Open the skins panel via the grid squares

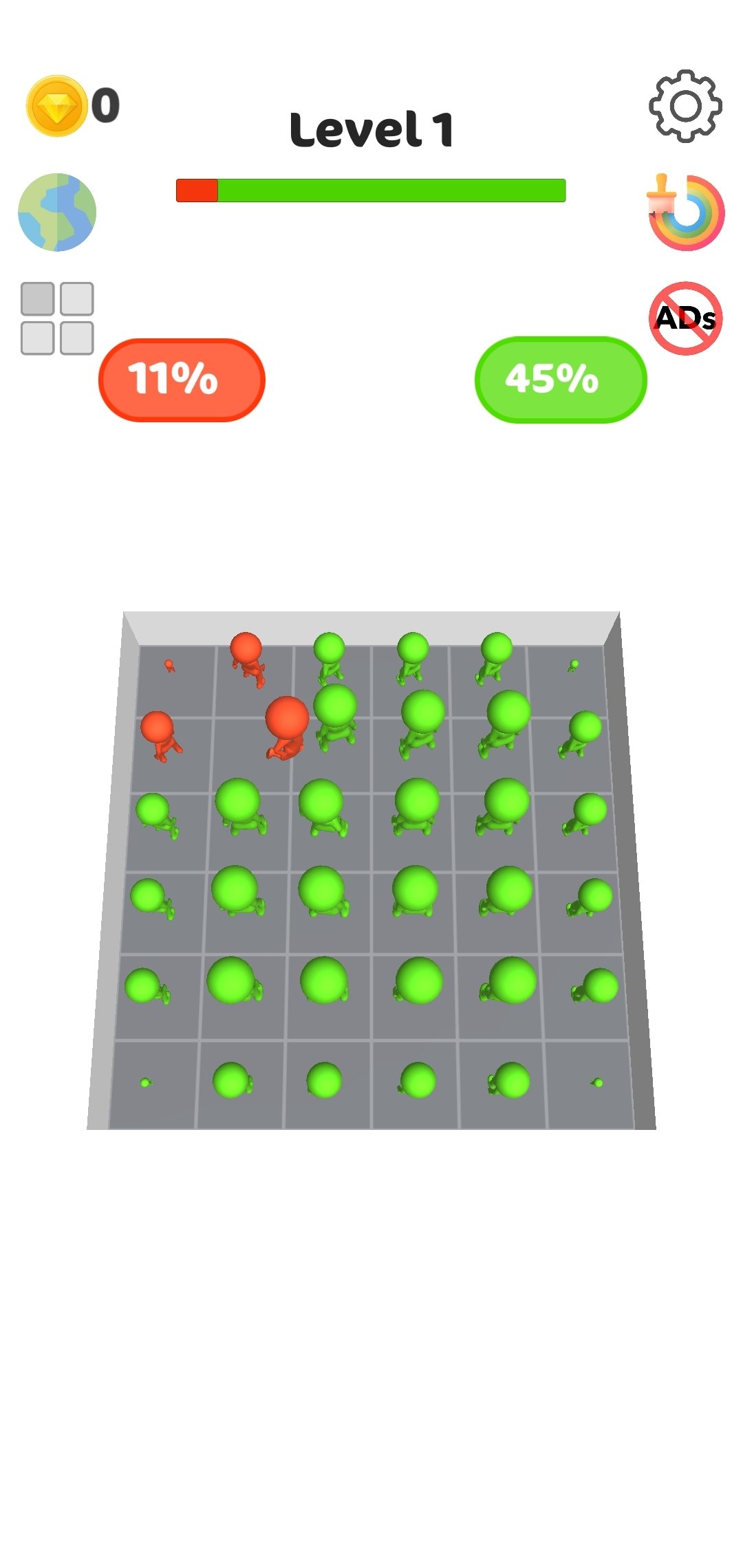tap(58, 316)
